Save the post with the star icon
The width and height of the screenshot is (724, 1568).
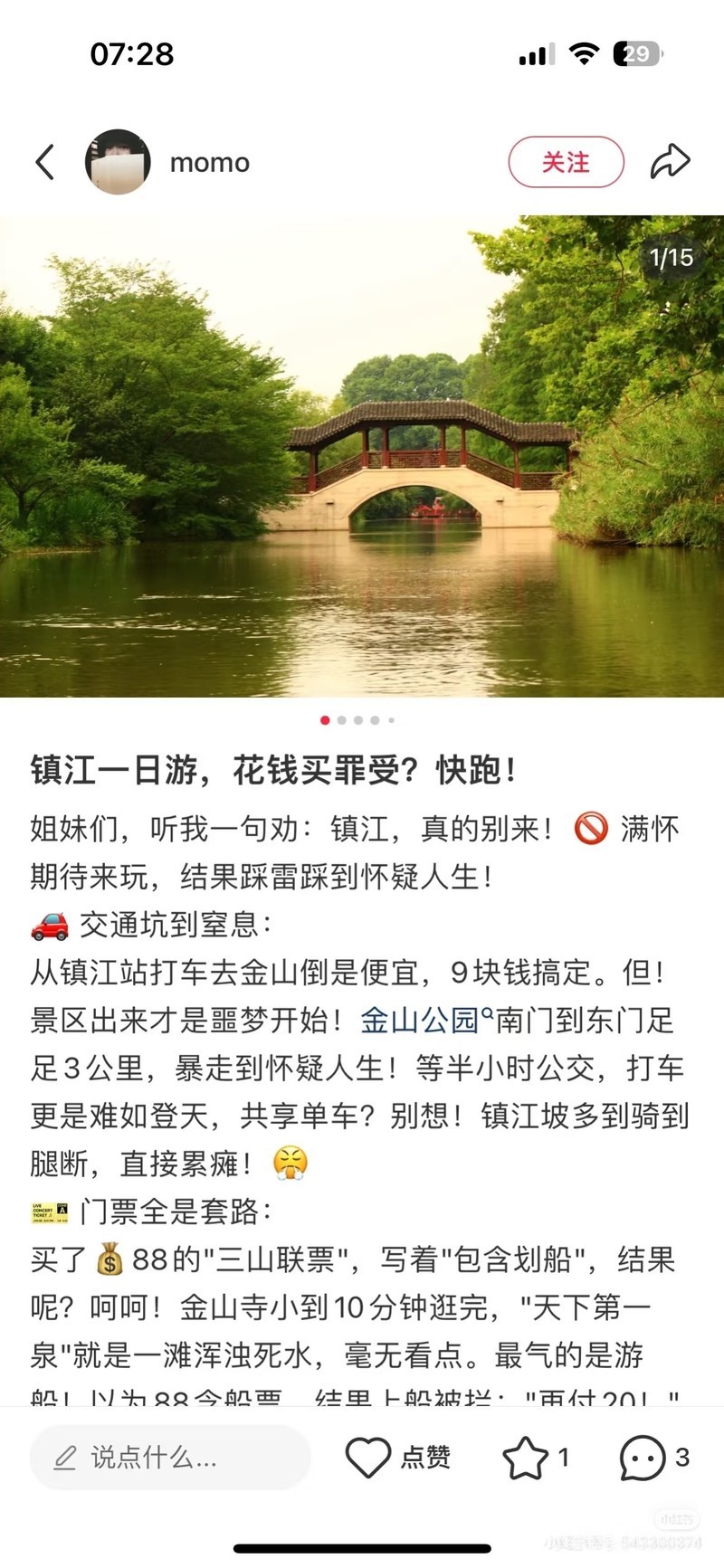[x=525, y=1458]
